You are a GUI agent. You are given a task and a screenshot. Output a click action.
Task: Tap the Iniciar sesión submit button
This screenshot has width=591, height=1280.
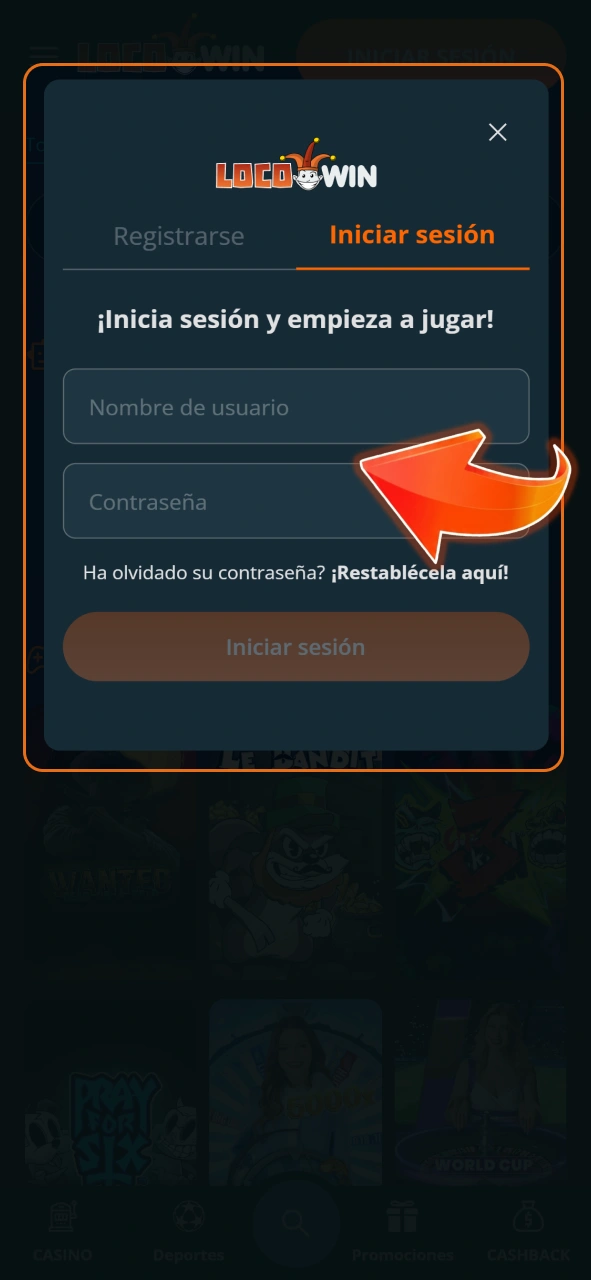click(x=296, y=647)
